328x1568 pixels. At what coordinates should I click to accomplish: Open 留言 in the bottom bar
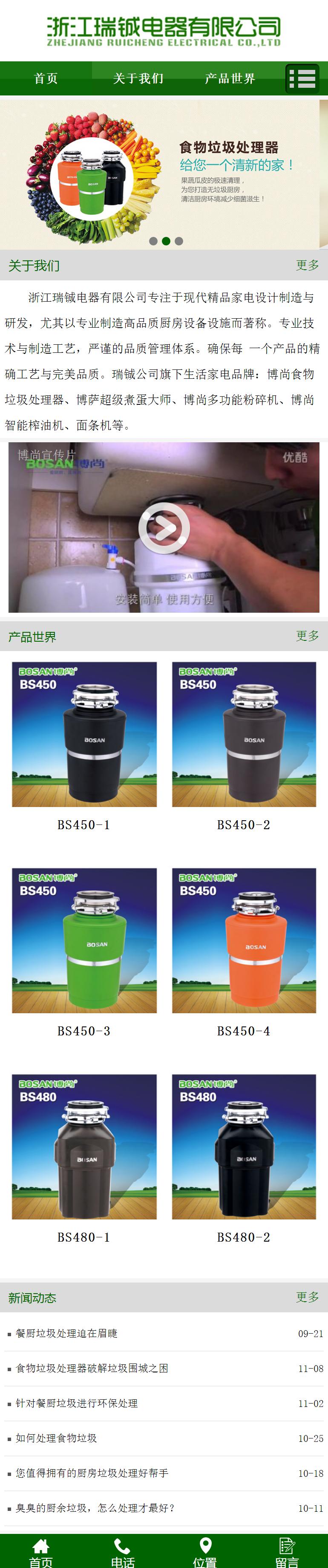pyautogui.click(x=287, y=1552)
